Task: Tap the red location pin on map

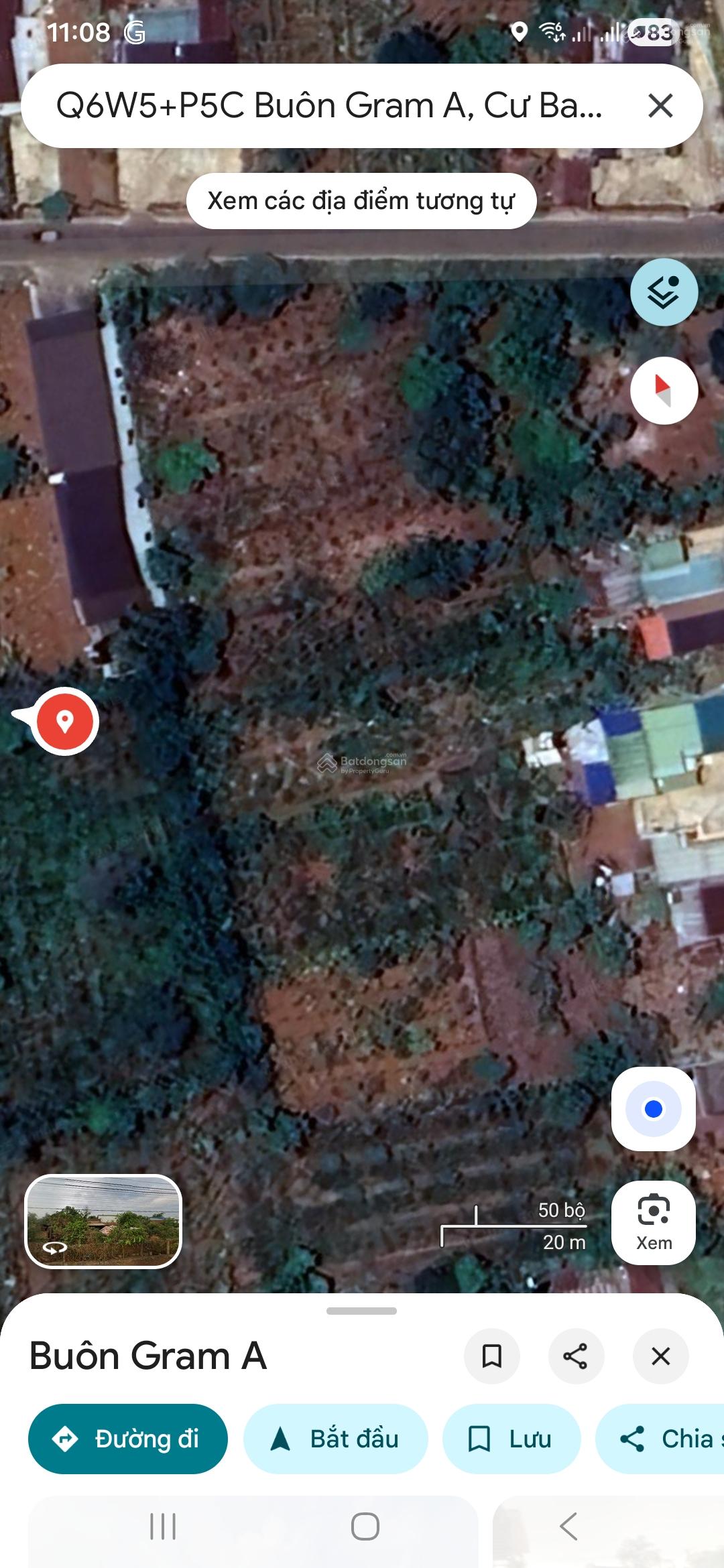Action: pos(64,721)
